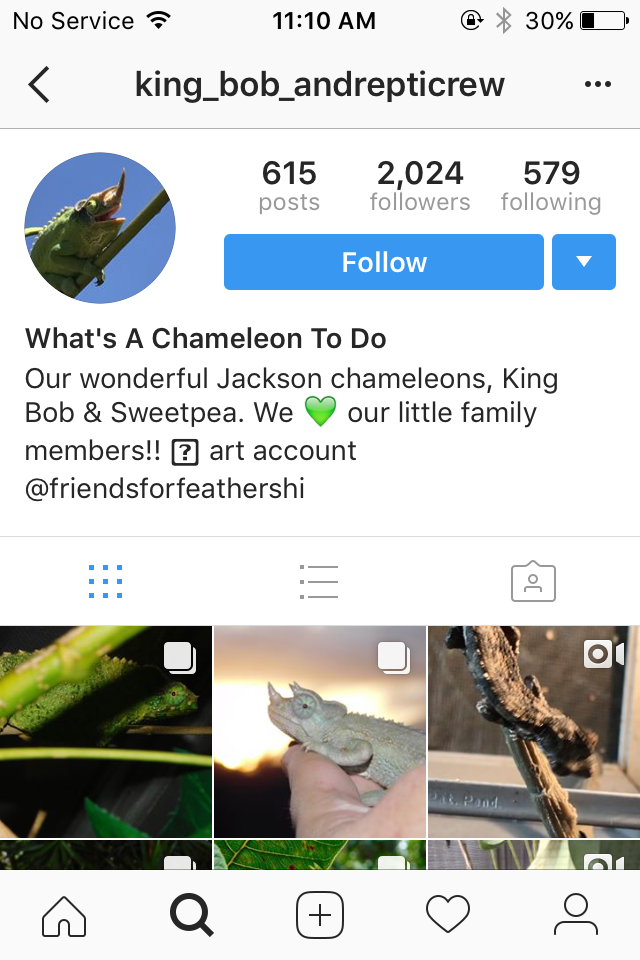
Task: Follow king_bob_andrepticrew
Action: tap(384, 262)
